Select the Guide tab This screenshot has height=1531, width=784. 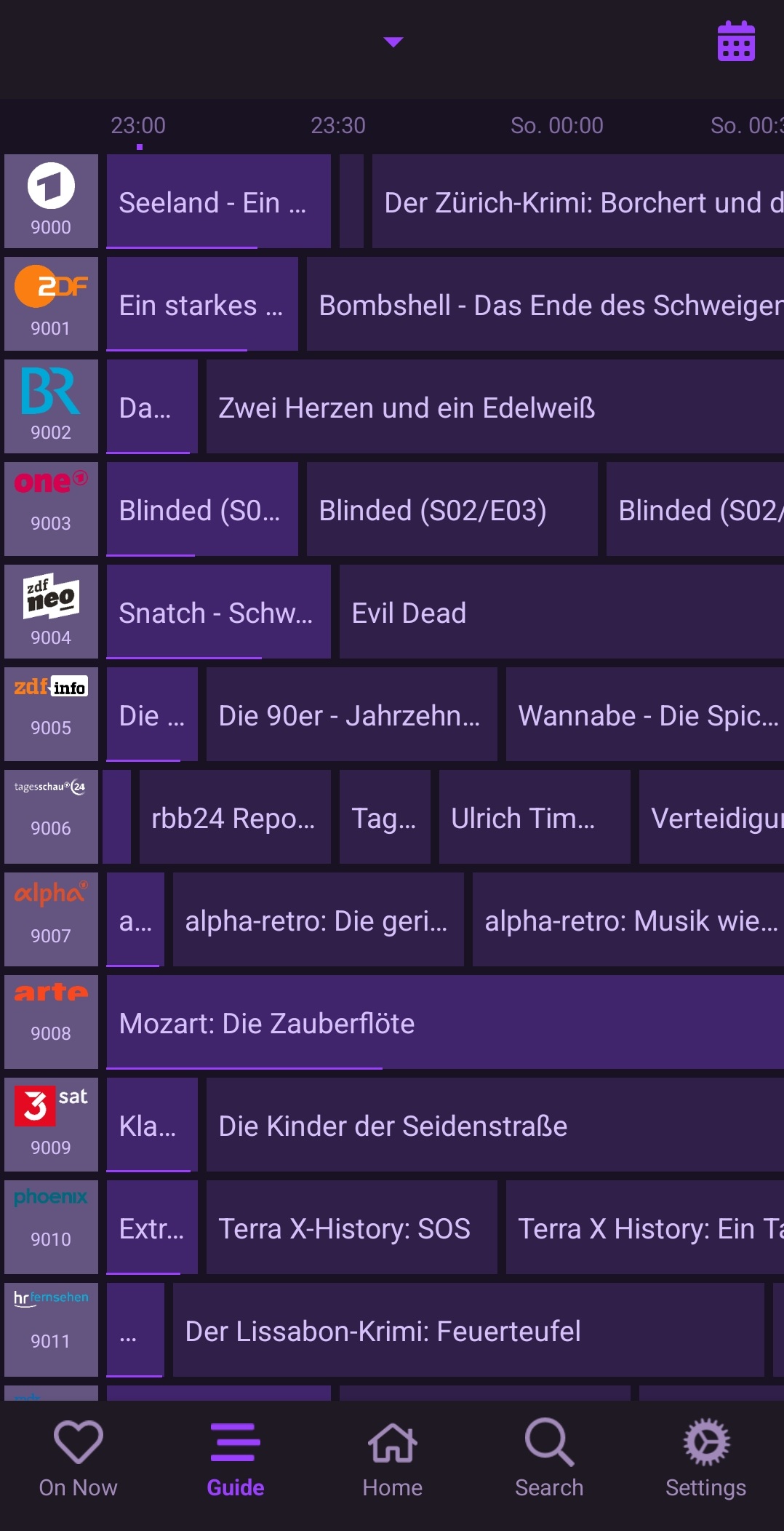point(235,1459)
